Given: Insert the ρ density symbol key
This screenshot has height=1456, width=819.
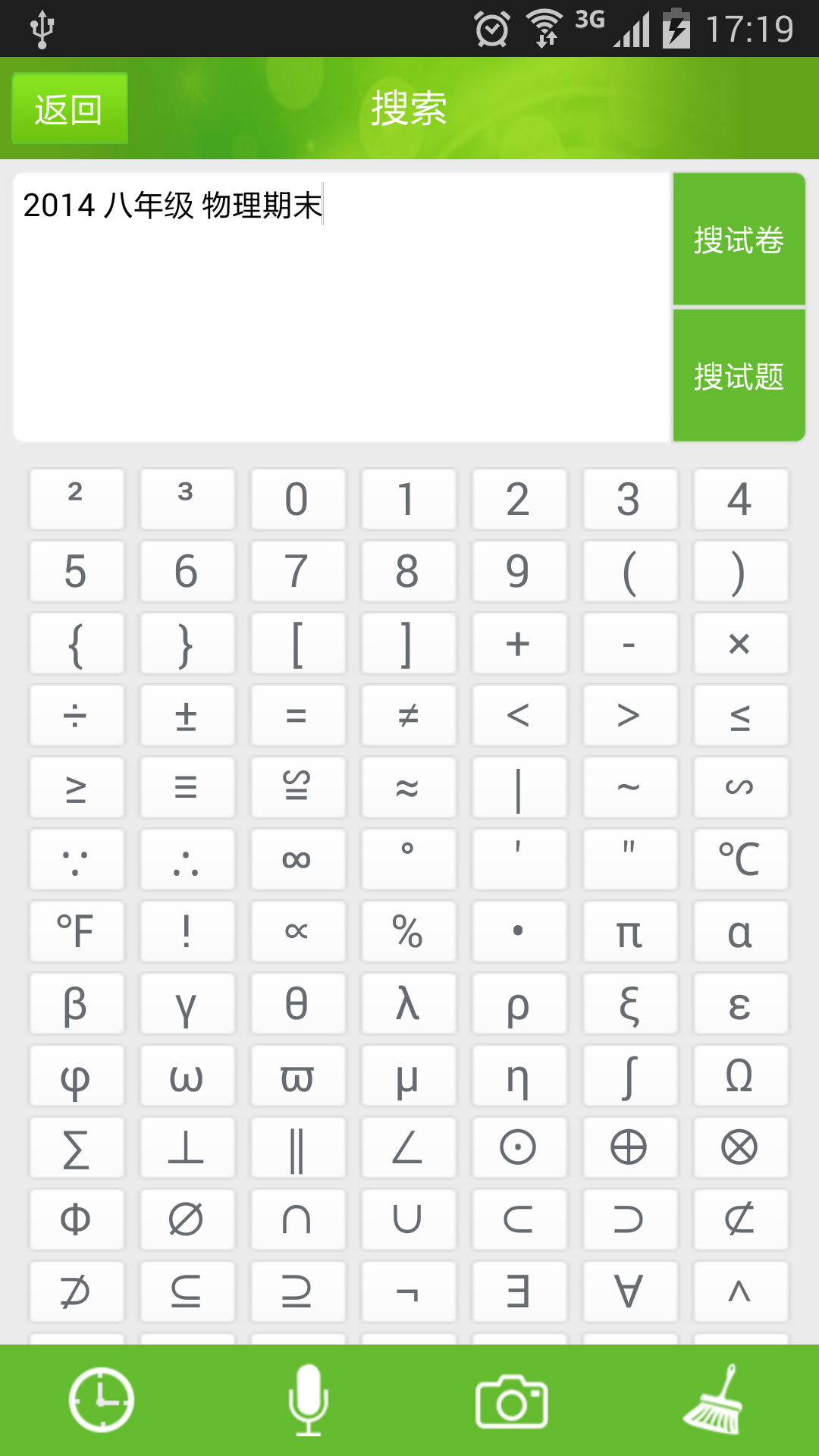Looking at the screenshot, I should pos(518,1003).
